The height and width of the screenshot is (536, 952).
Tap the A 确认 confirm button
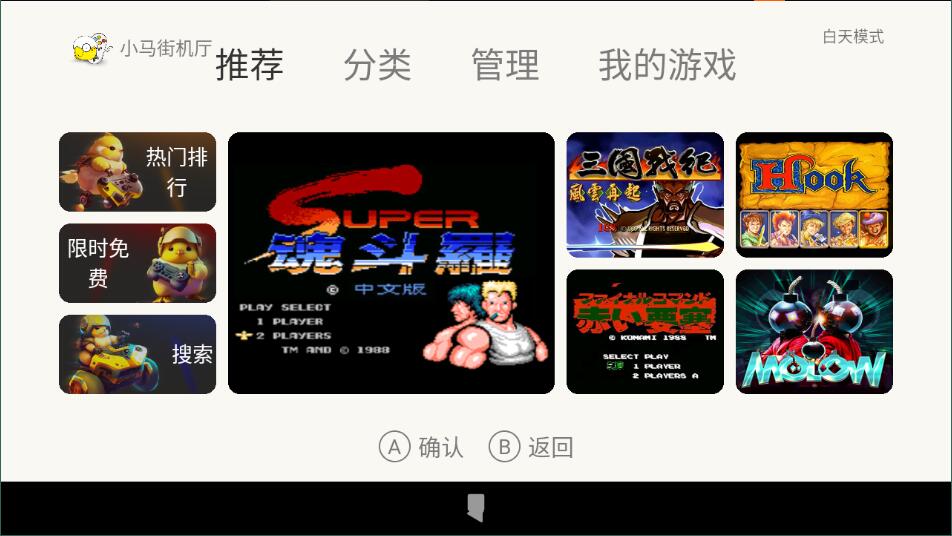tap(421, 447)
